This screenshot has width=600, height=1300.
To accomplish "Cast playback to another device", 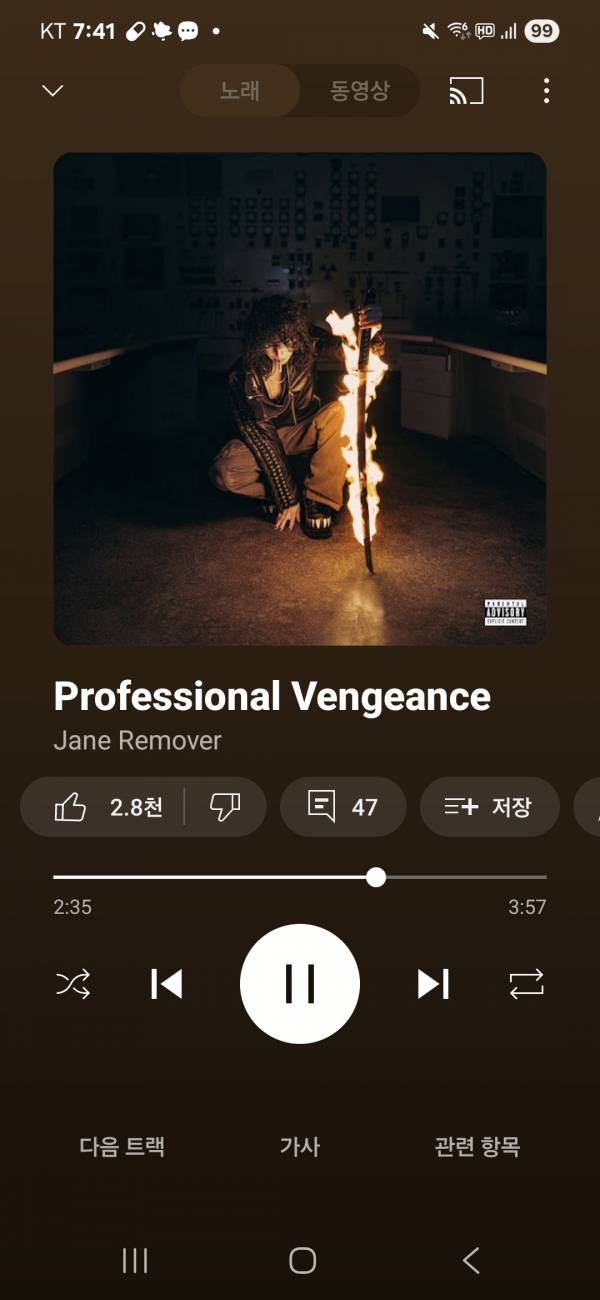I will [x=466, y=91].
